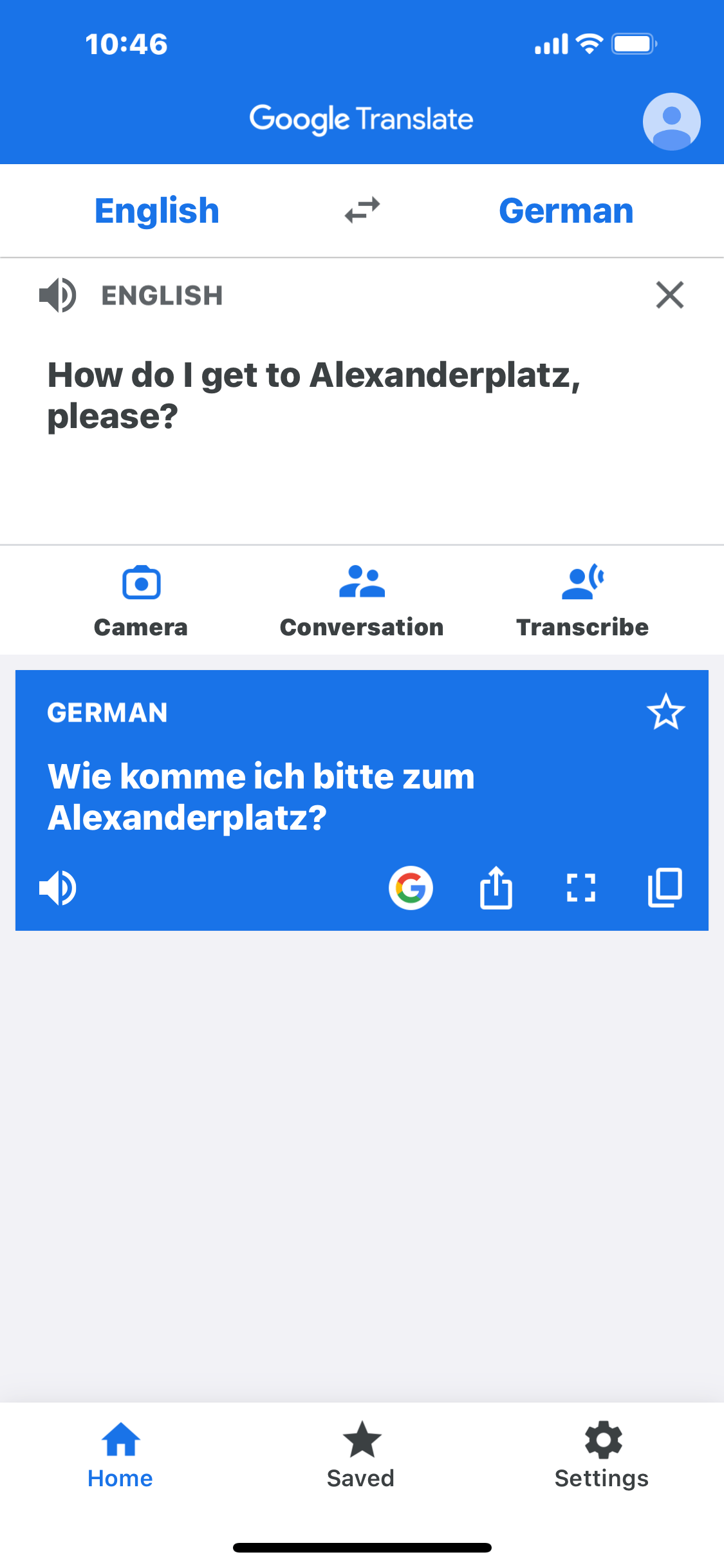
Task: Open the German target language selector
Action: coord(566,210)
